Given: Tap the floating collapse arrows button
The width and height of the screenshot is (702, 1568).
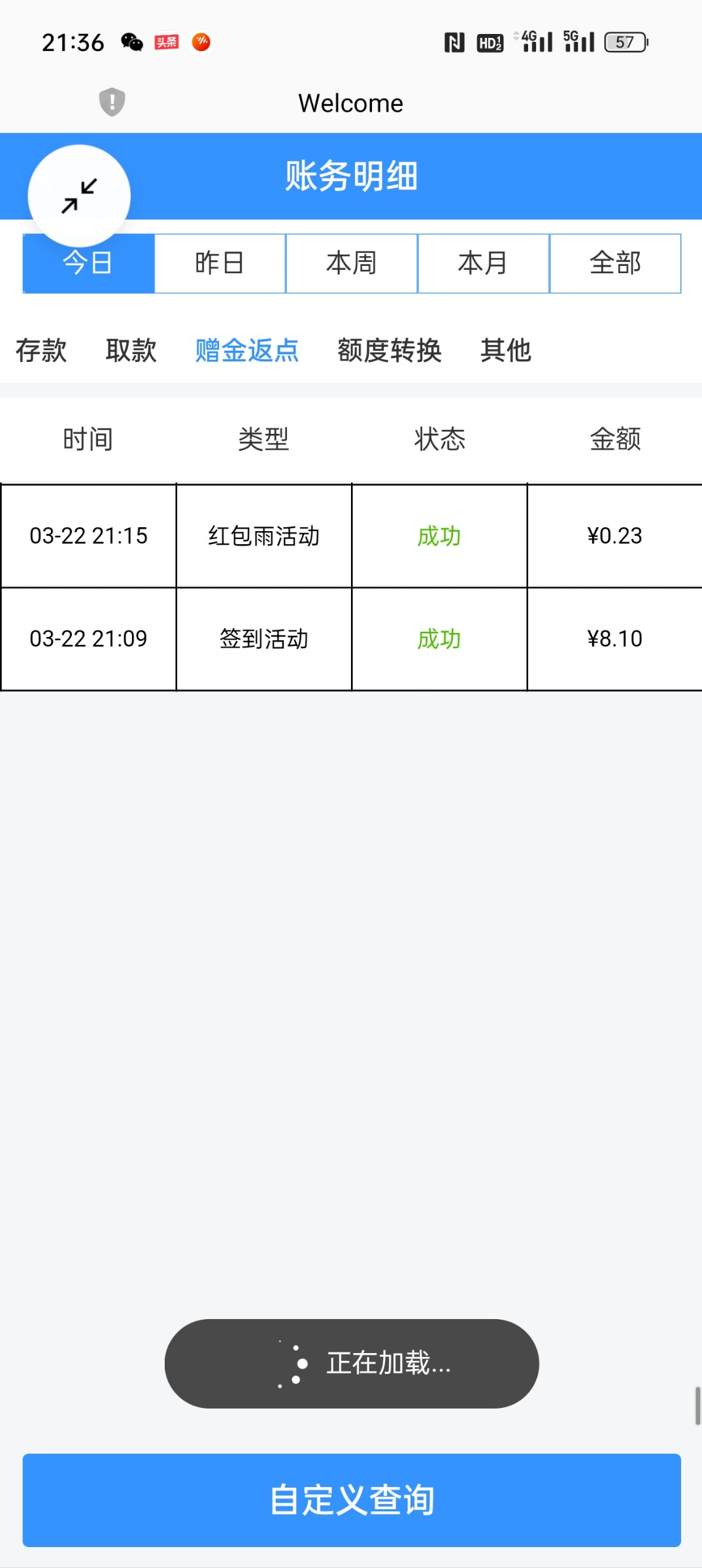Looking at the screenshot, I should coord(79,196).
